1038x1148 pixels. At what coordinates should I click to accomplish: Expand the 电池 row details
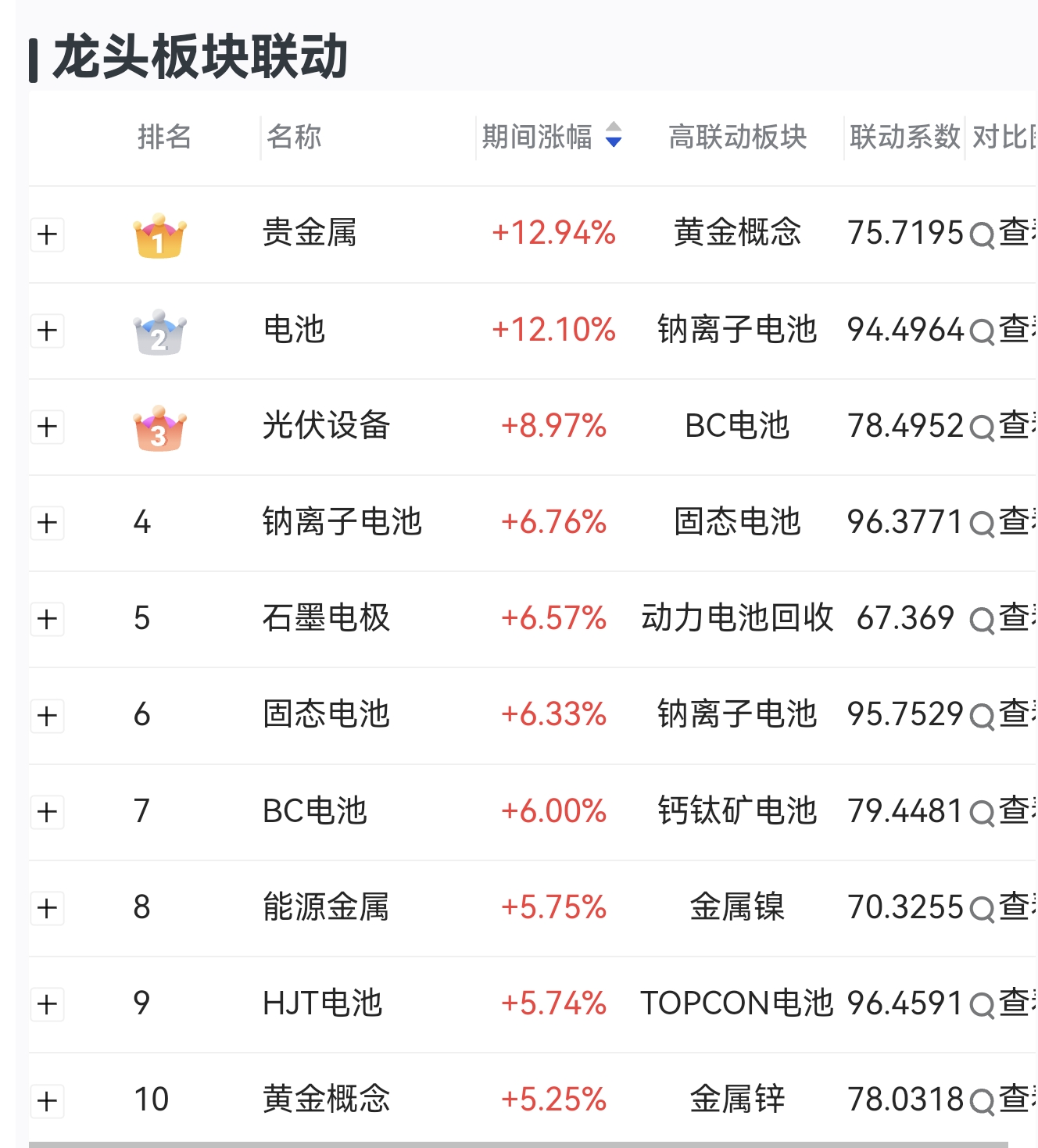47,331
